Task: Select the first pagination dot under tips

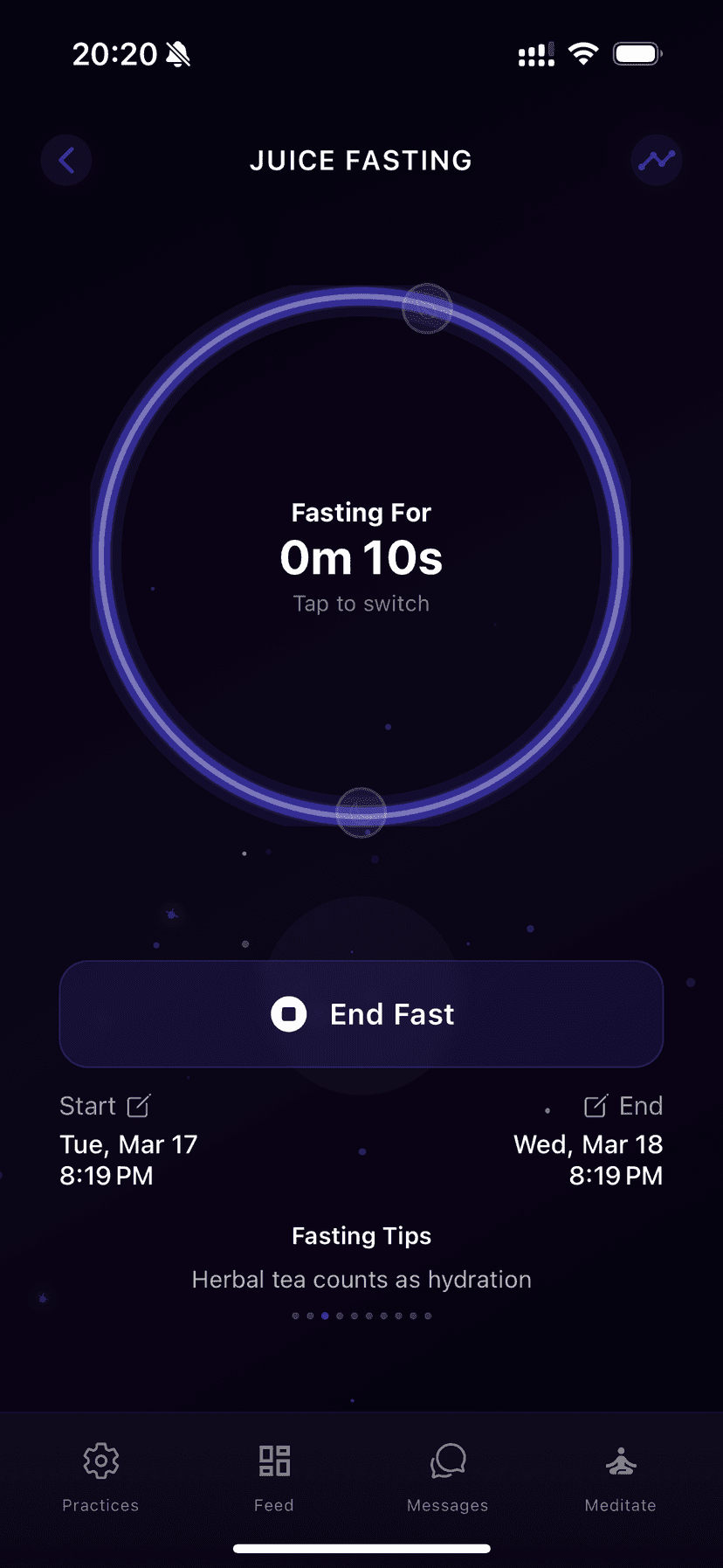Action: click(293, 1314)
